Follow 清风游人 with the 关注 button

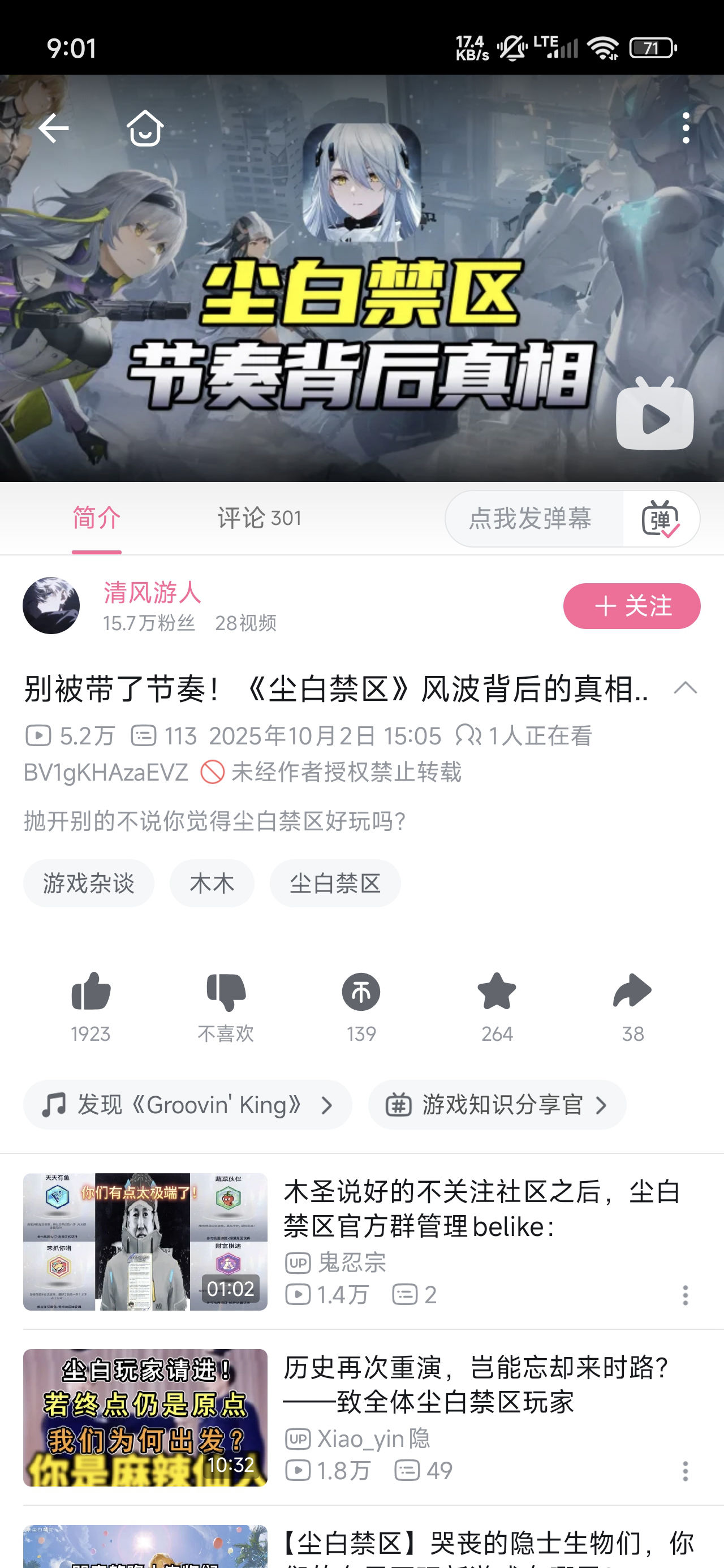click(x=631, y=606)
